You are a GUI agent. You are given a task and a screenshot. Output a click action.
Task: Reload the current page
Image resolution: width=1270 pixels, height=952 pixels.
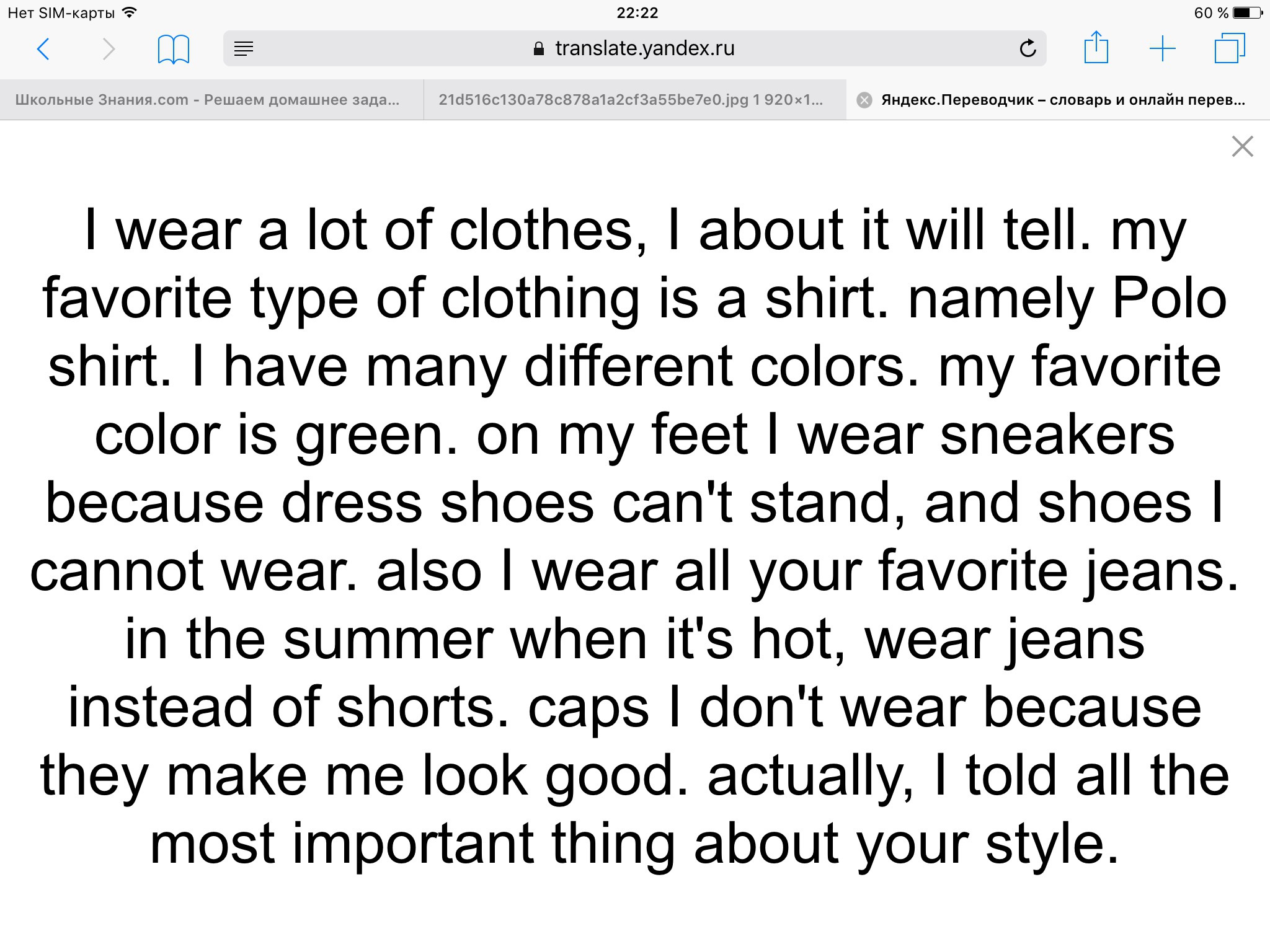coord(1028,48)
